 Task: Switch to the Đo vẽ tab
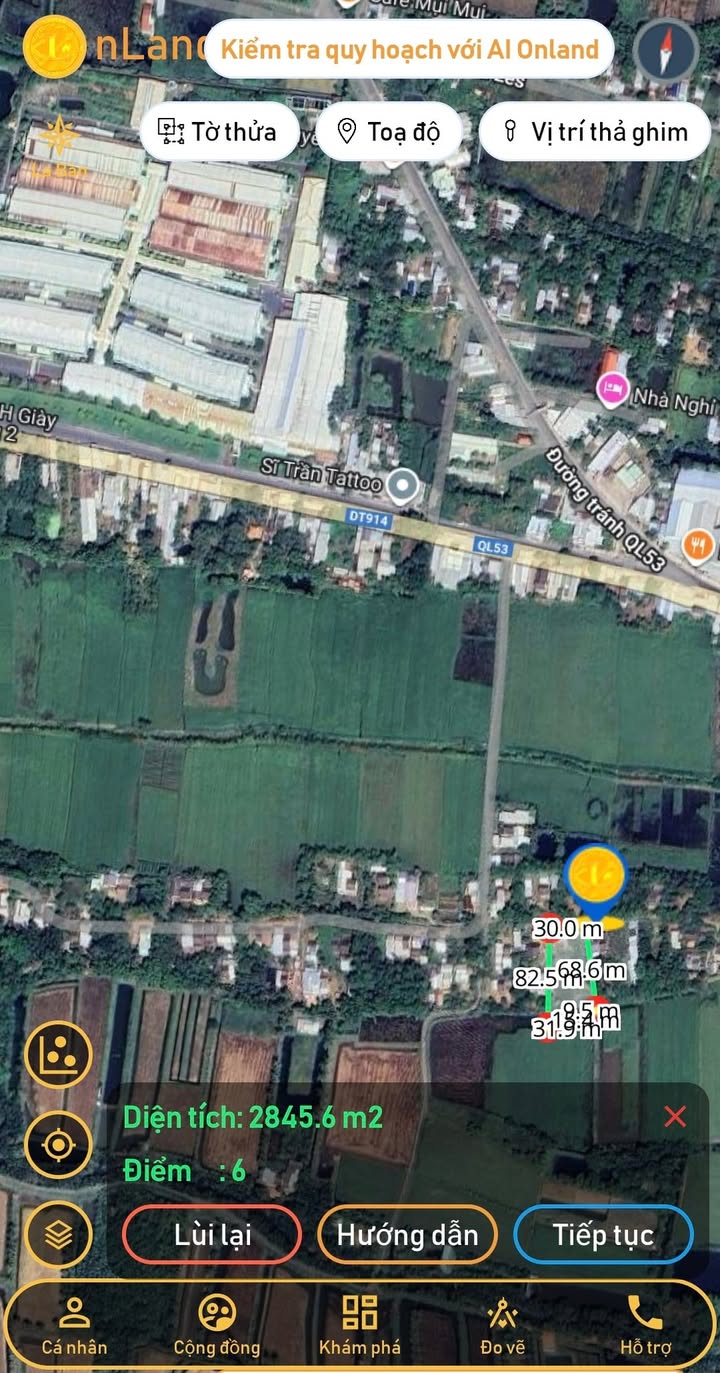502,1325
